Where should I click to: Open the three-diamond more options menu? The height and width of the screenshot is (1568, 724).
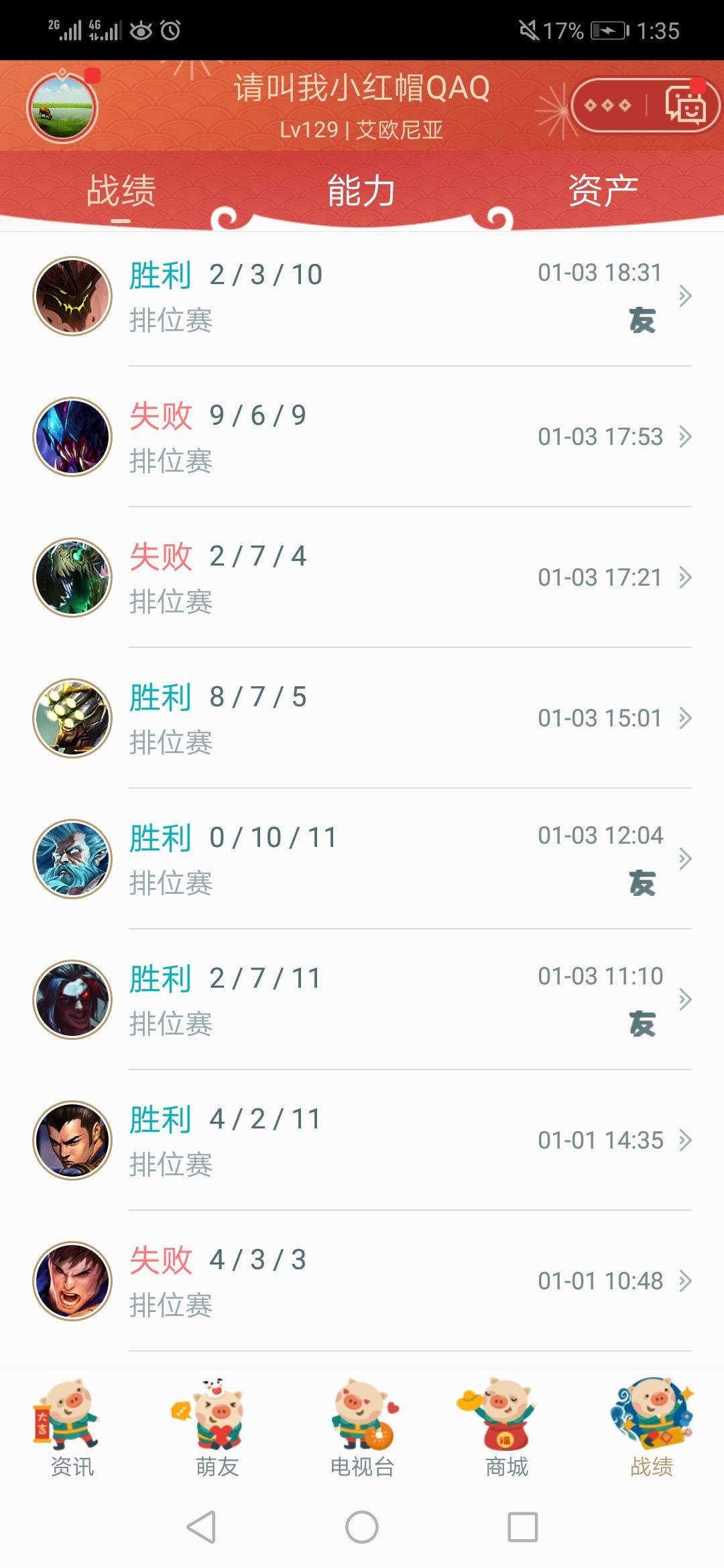(607, 105)
